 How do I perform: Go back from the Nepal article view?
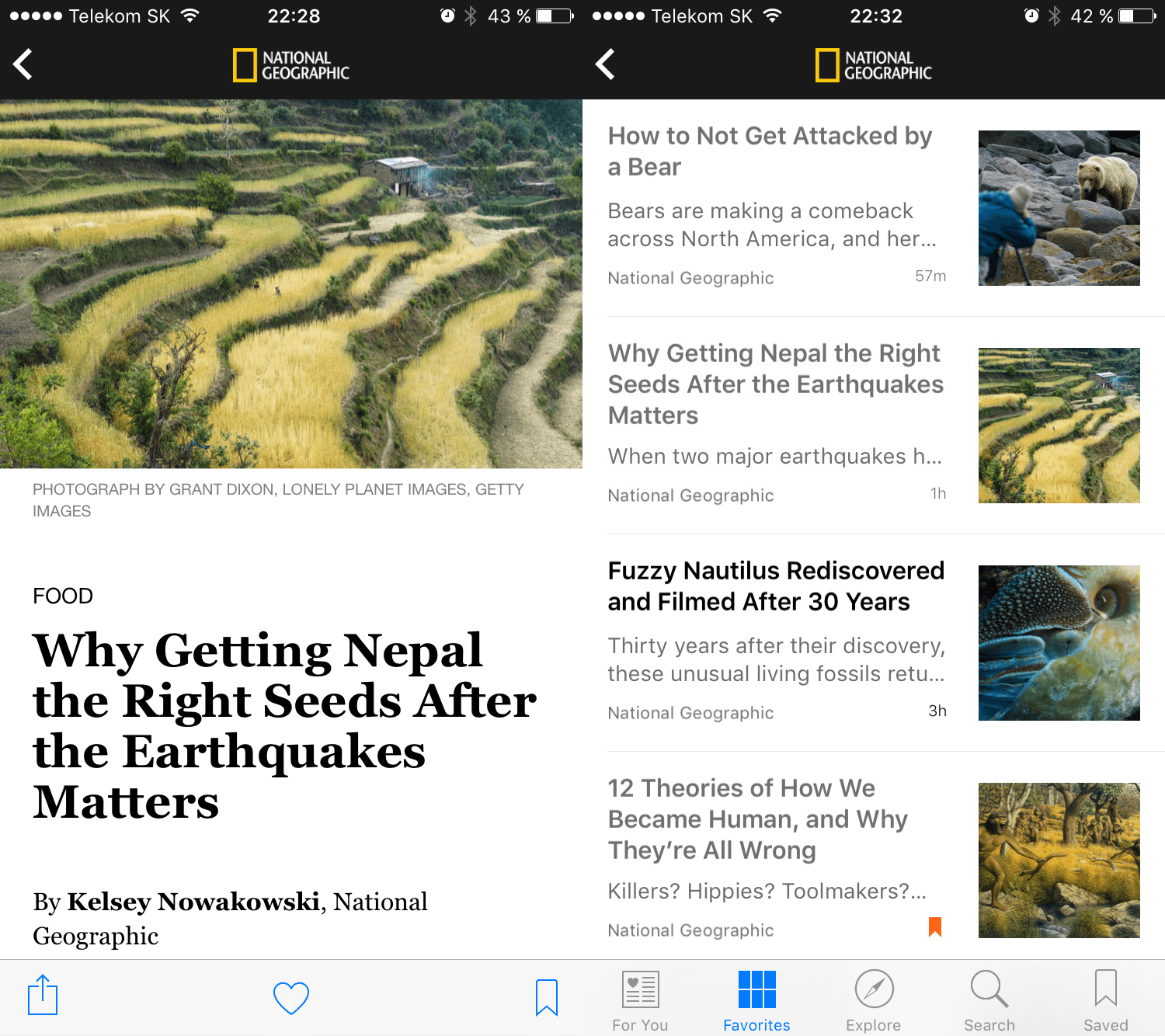click(23, 64)
